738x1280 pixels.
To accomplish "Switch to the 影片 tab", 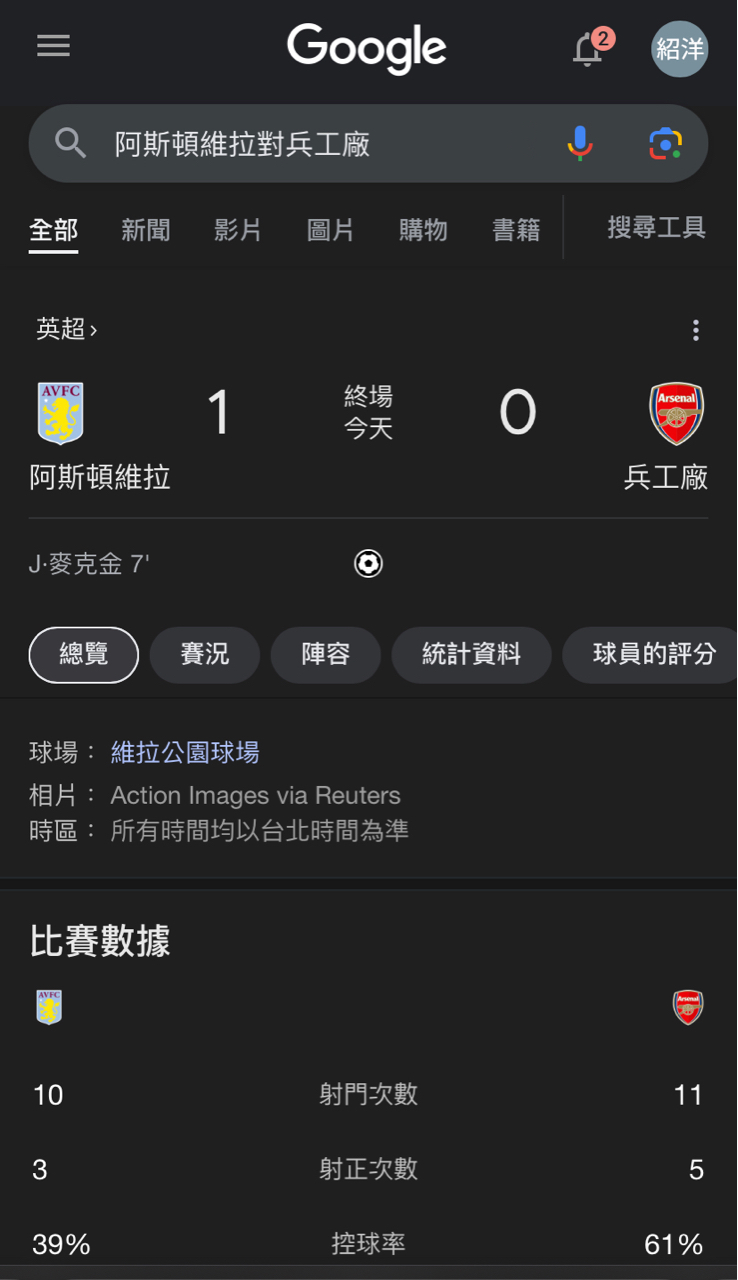I will (238, 230).
